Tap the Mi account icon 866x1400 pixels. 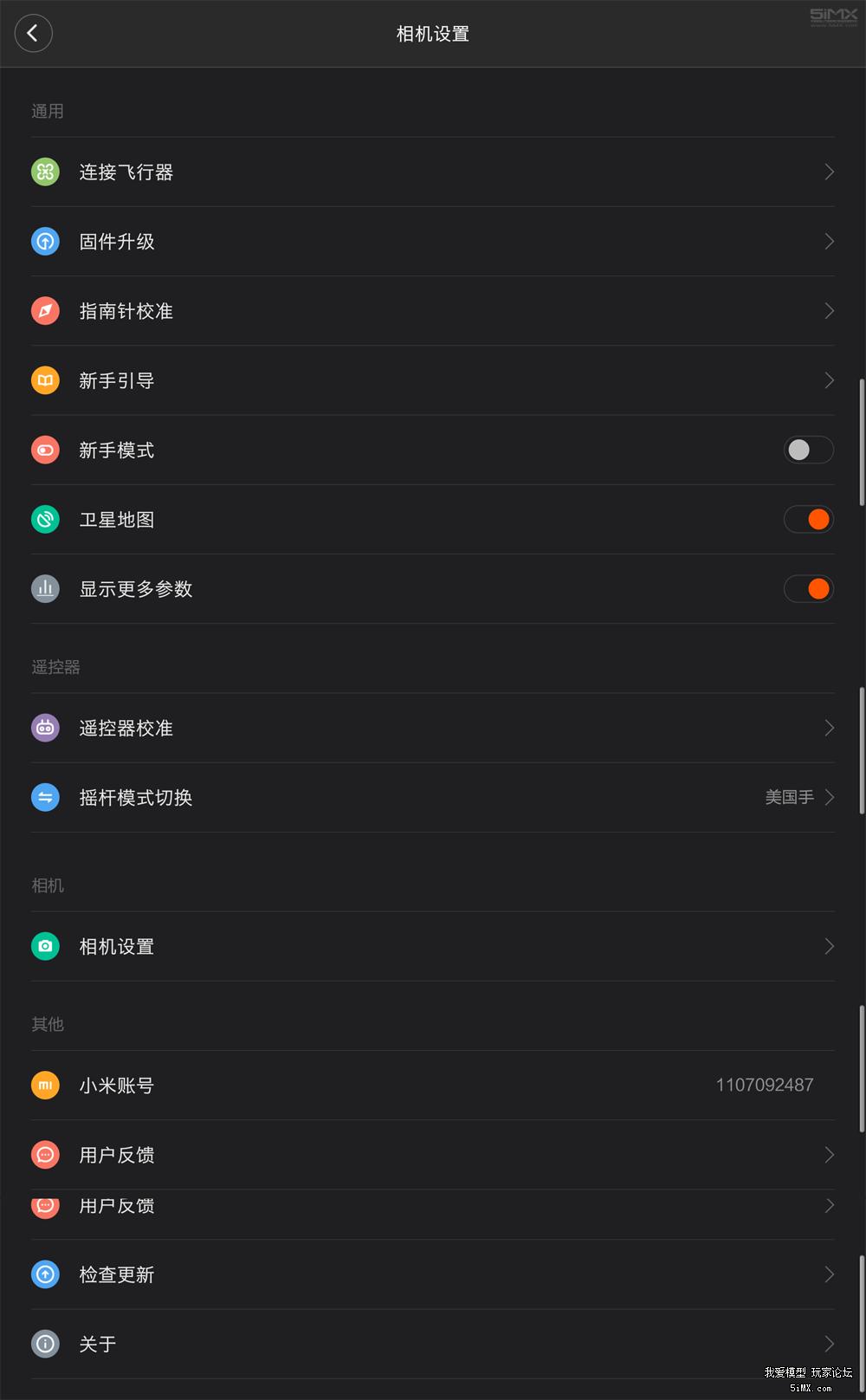[x=45, y=1085]
